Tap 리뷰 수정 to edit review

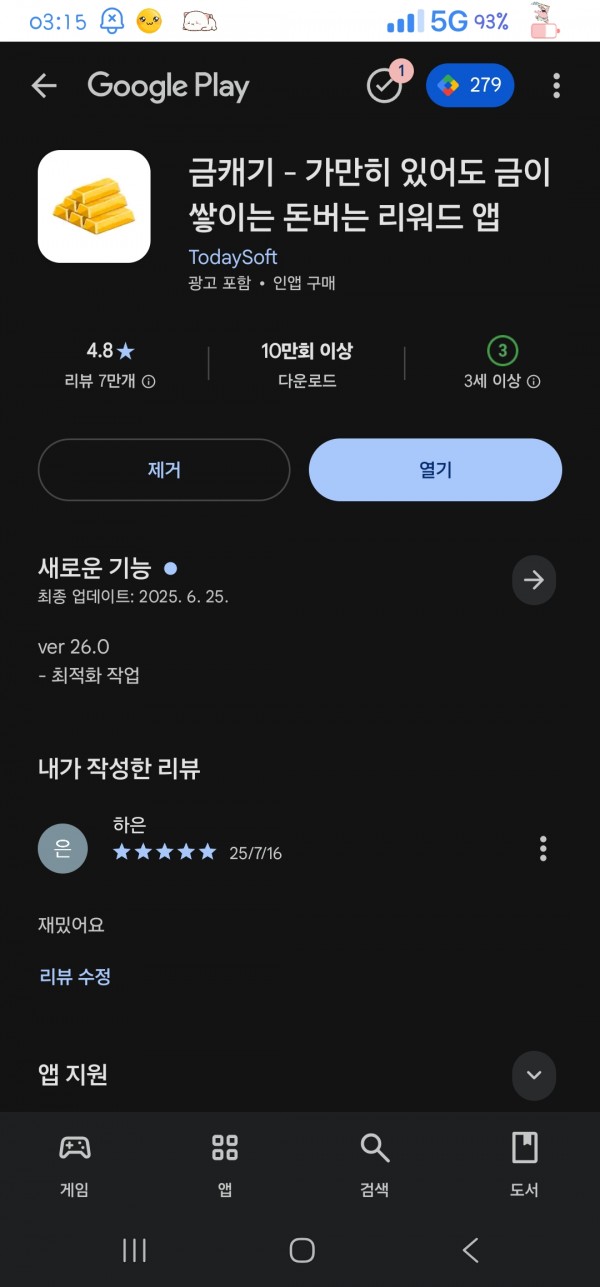click(x=75, y=977)
